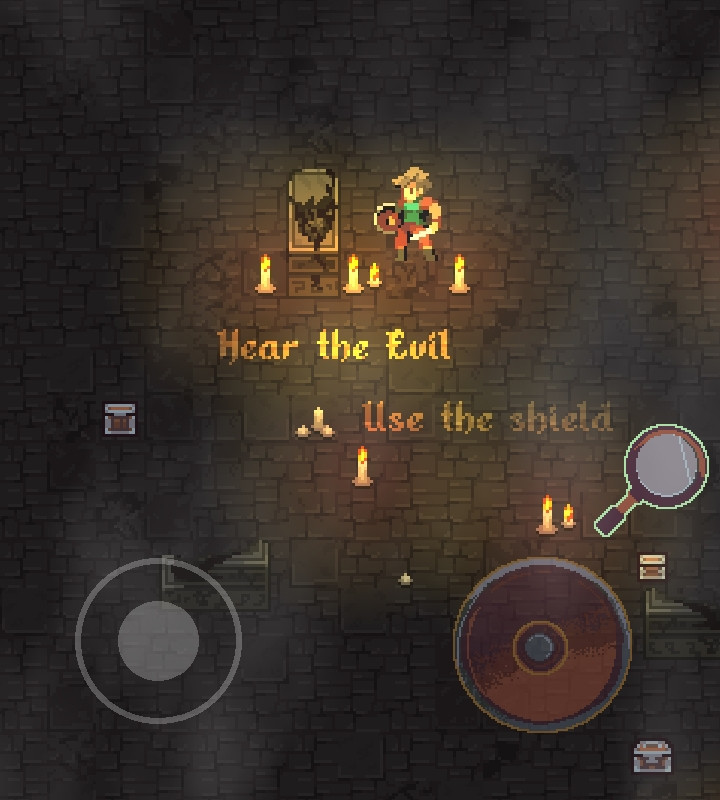Tap the virtual joystick thumb
The height and width of the screenshot is (800, 720).
[x=158, y=640]
